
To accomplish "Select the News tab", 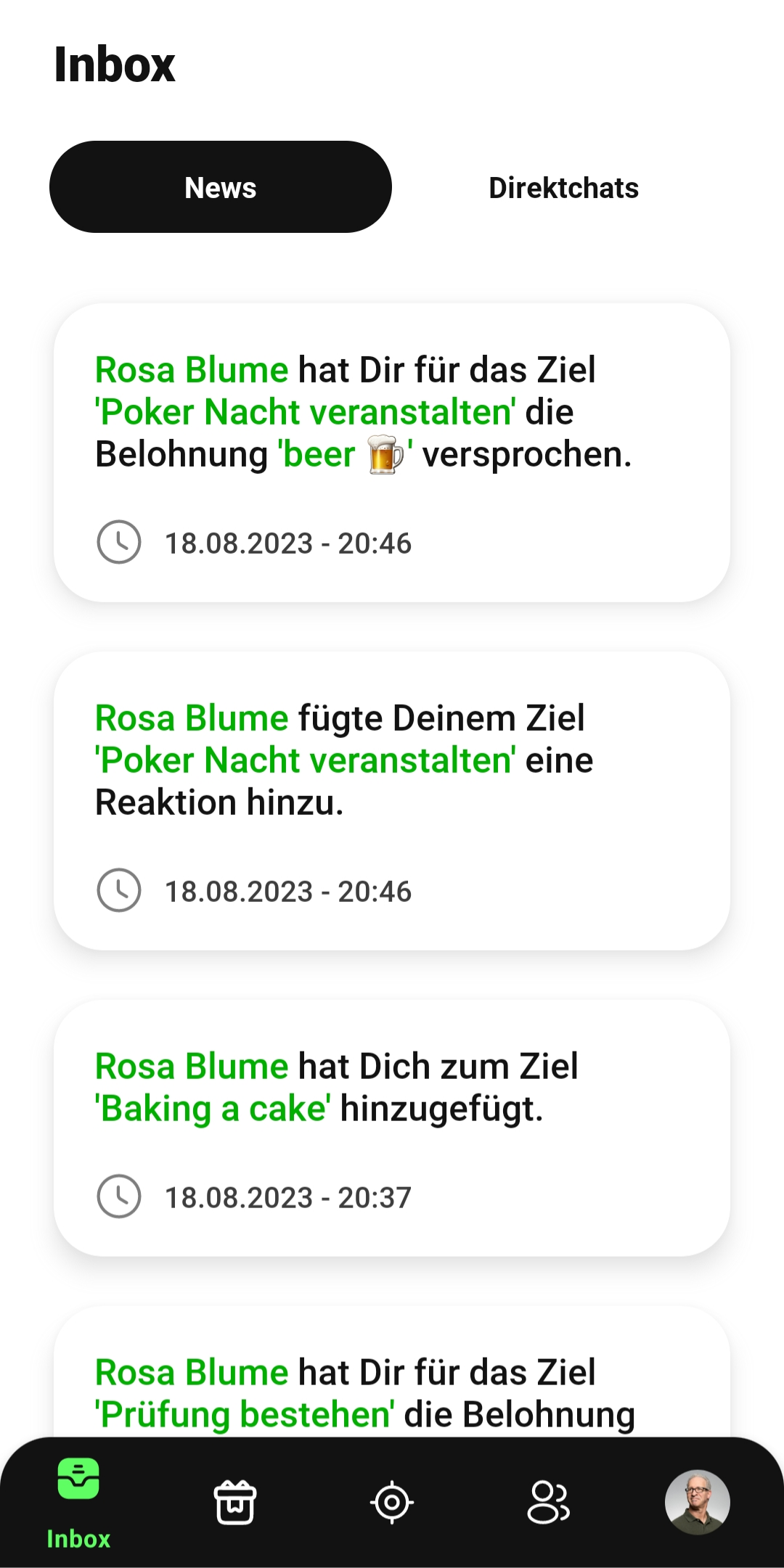I will [221, 187].
